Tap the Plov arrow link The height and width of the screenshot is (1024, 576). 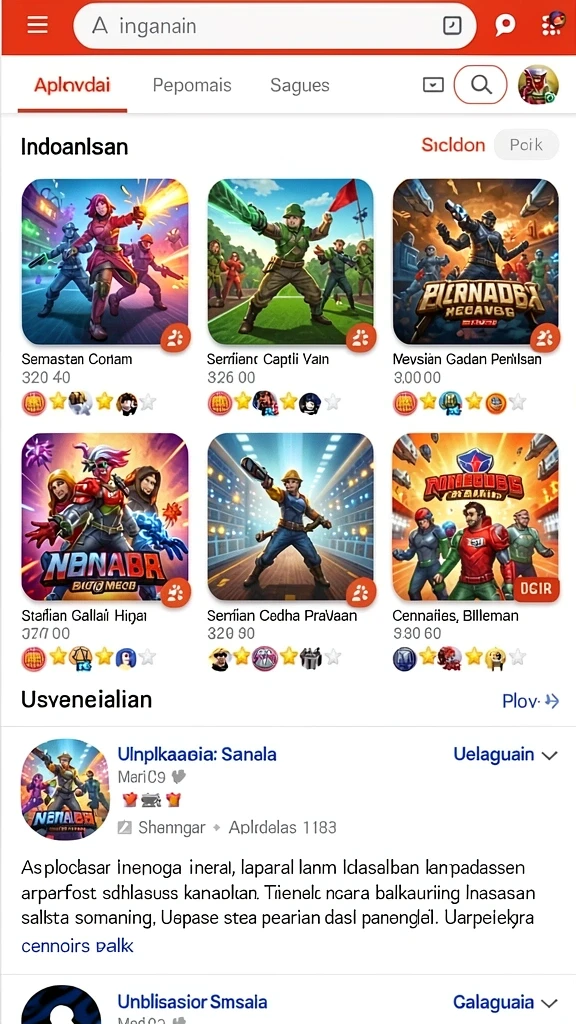(x=530, y=701)
